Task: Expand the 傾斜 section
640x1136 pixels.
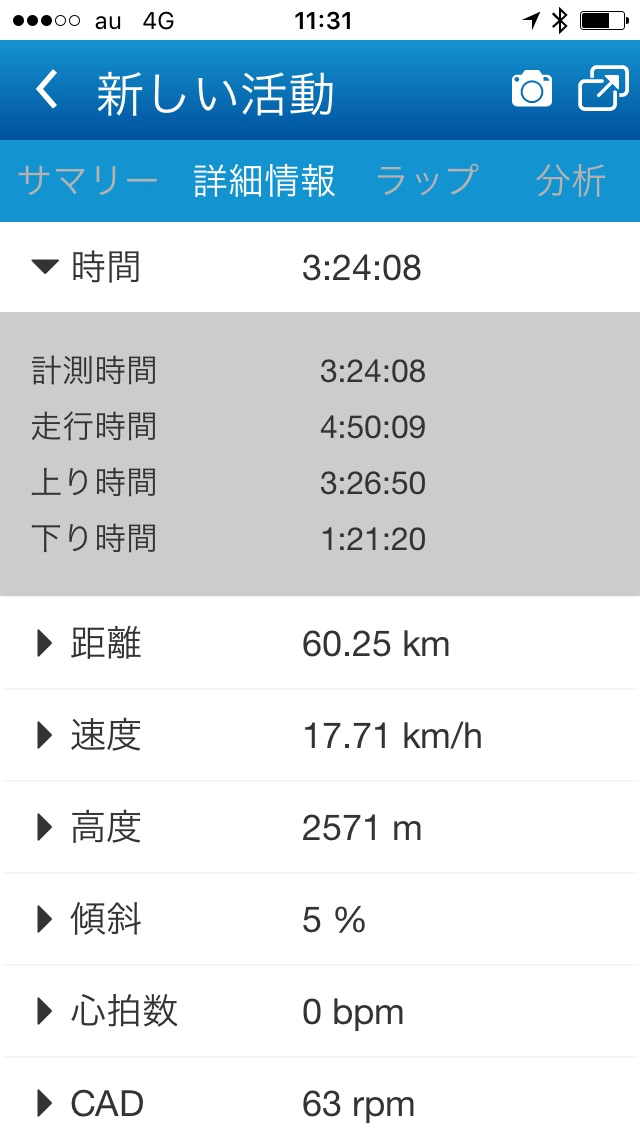Action: (x=320, y=919)
